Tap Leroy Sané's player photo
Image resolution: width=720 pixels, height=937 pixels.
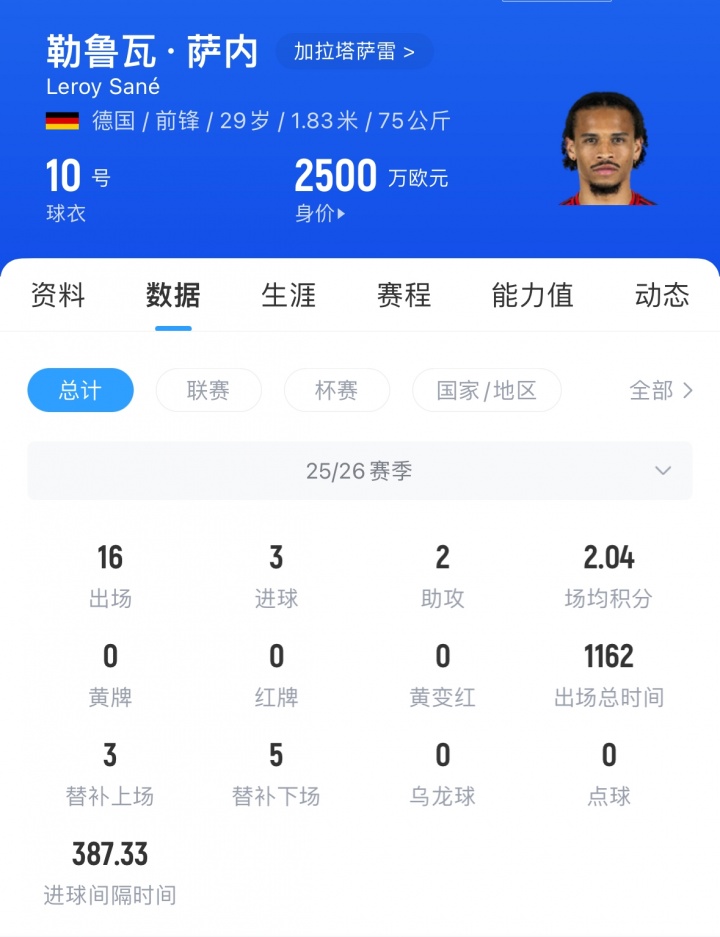(605, 150)
